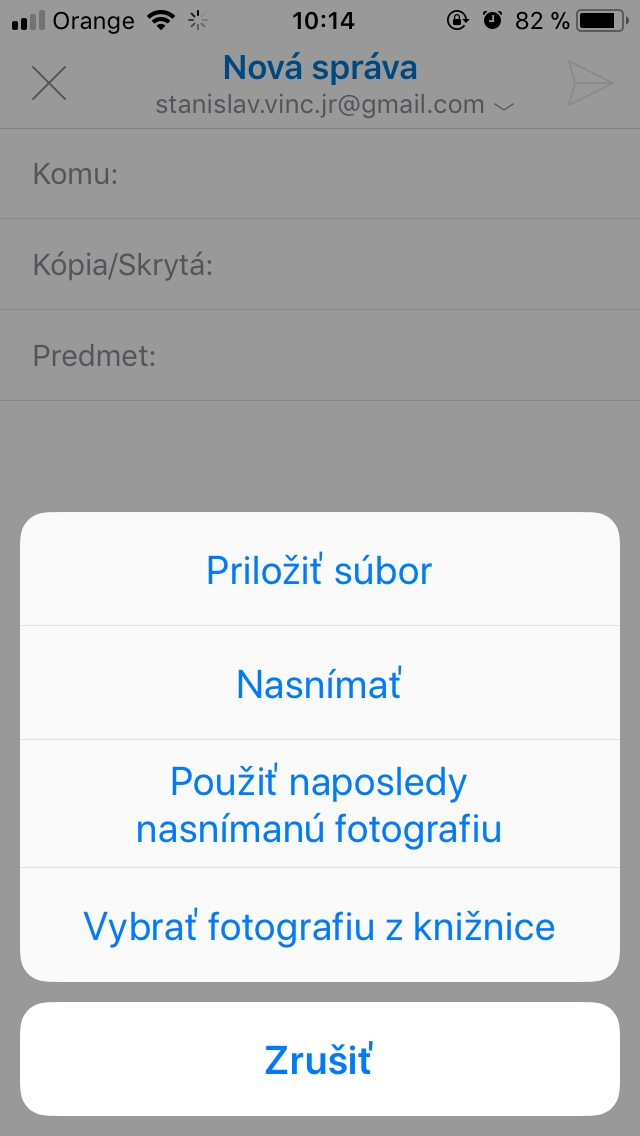Dismiss the sheet with Zrušiť
Viewport: 640px width, 1136px height.
click(x=320, y=1059)
